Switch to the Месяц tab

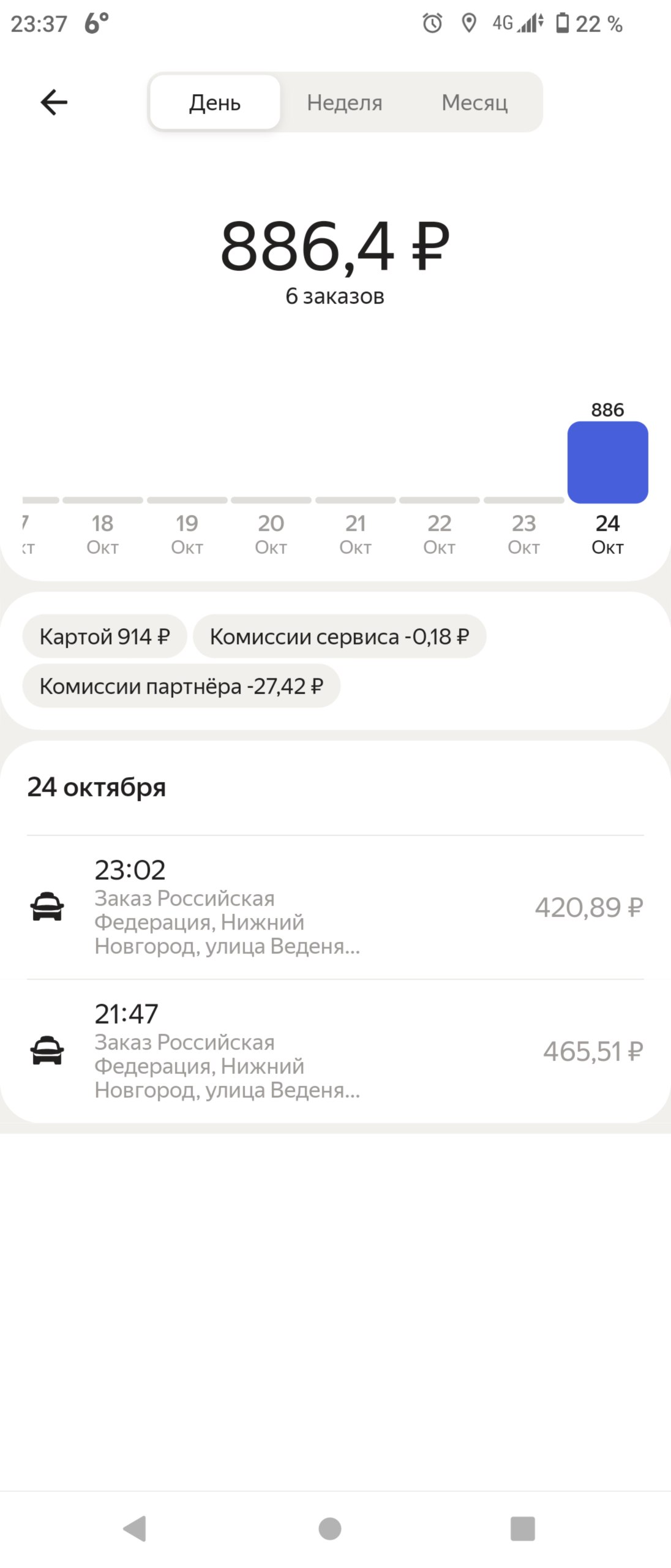474,102
